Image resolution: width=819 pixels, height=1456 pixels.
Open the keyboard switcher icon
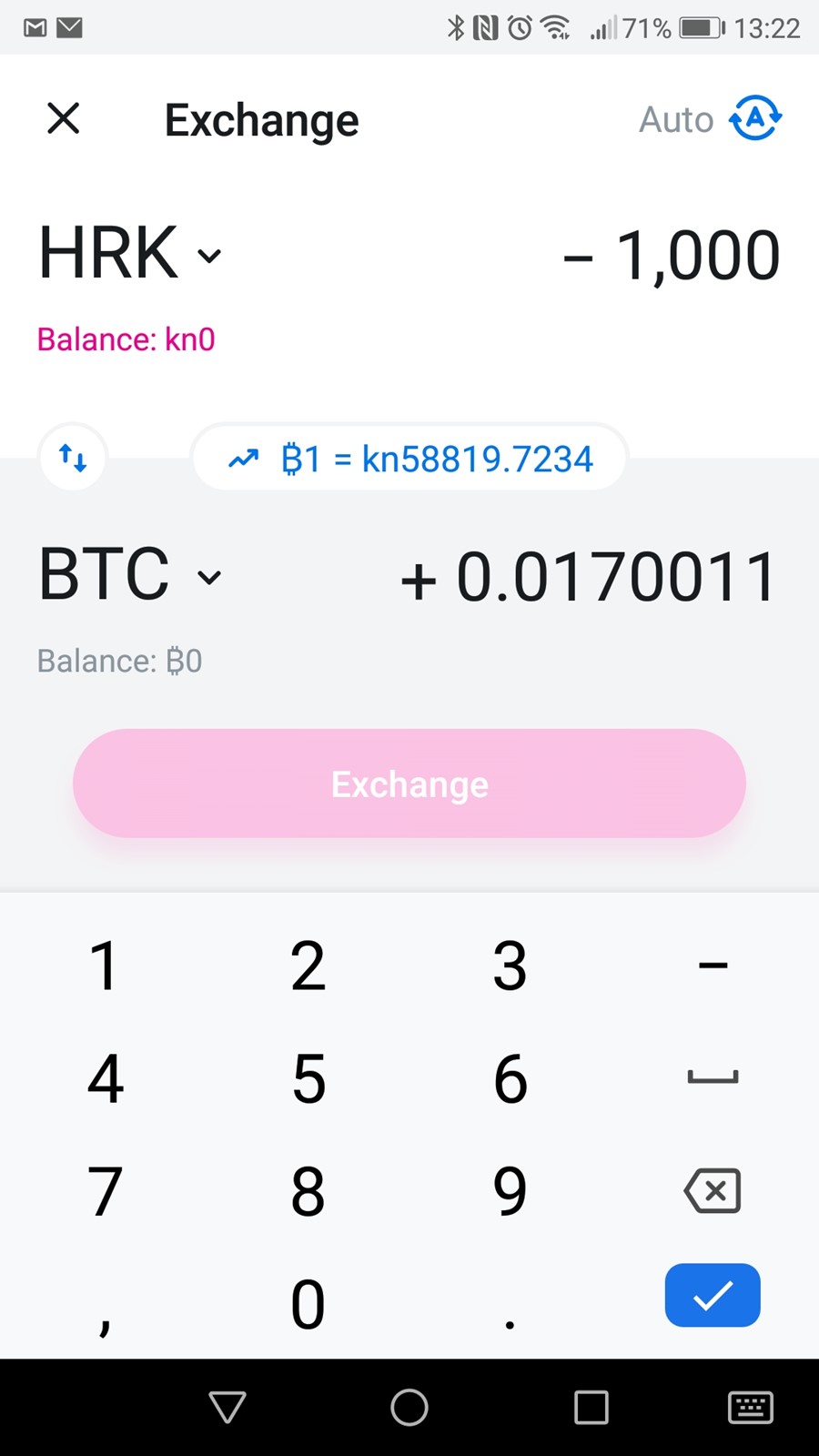pos(751,1408)
